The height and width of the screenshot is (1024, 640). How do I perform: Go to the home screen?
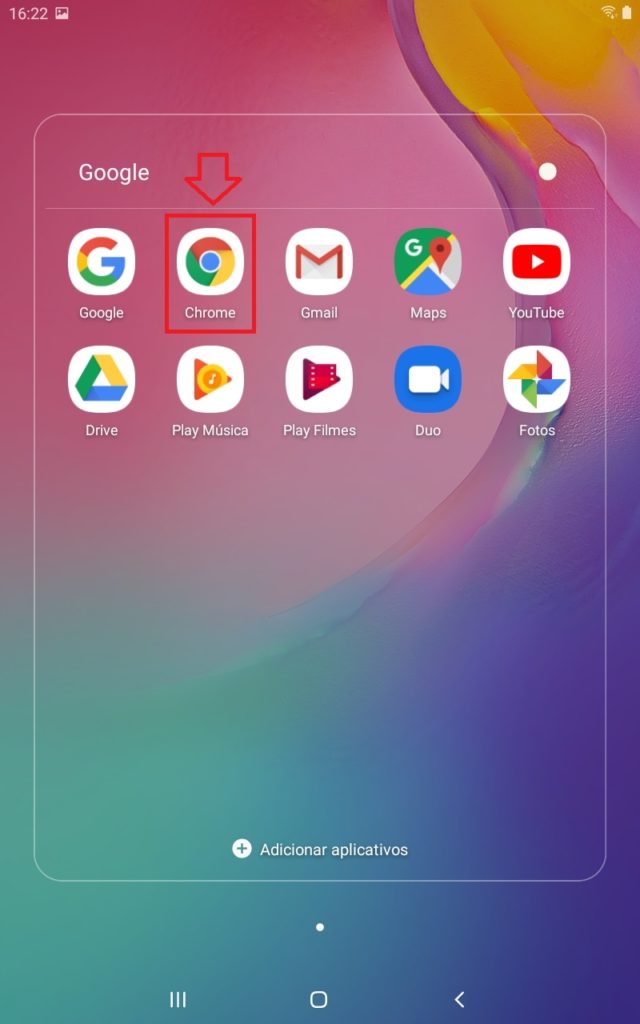[x=319, y=999]
